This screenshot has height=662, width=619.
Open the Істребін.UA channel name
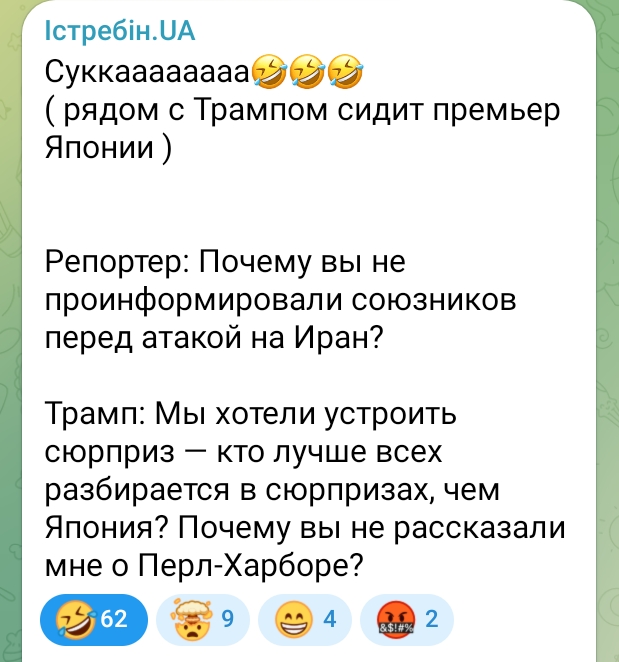(121, 31)
